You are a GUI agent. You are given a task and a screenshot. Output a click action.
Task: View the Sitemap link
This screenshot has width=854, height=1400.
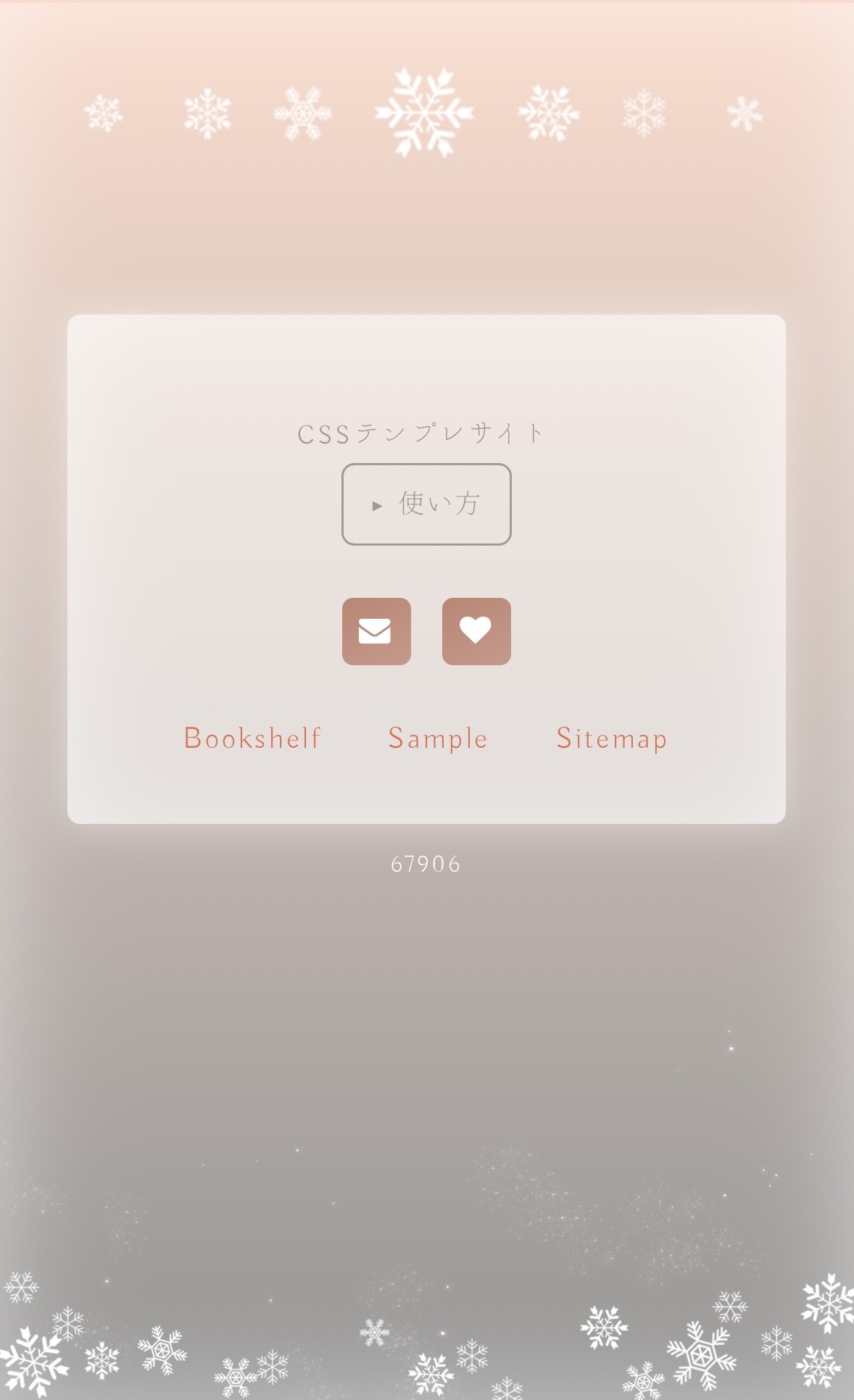[x=612, y=738]
